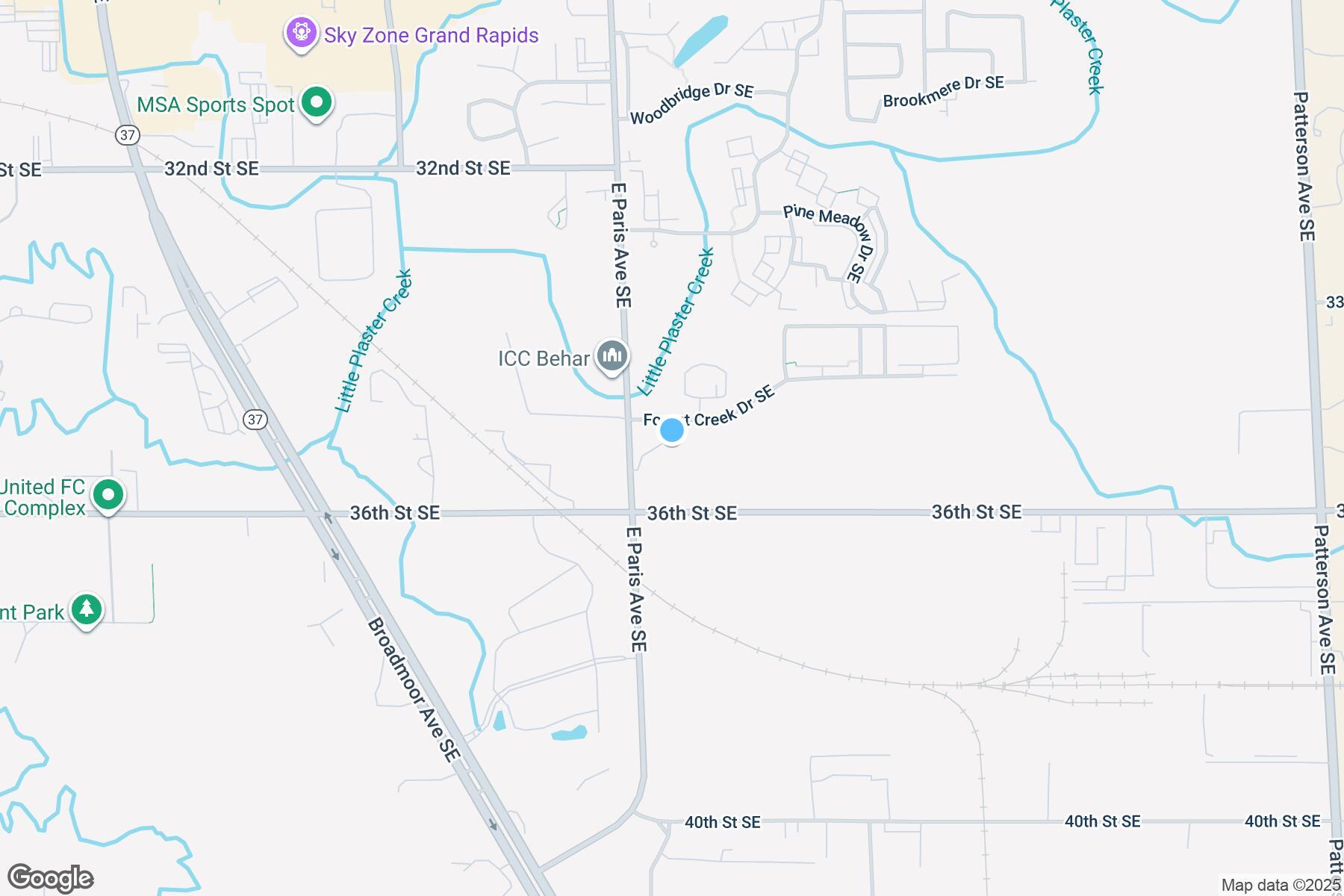Select the green park tree marker
The image size is (1344, 896).
pyautogui.click(x=87, y=610)
